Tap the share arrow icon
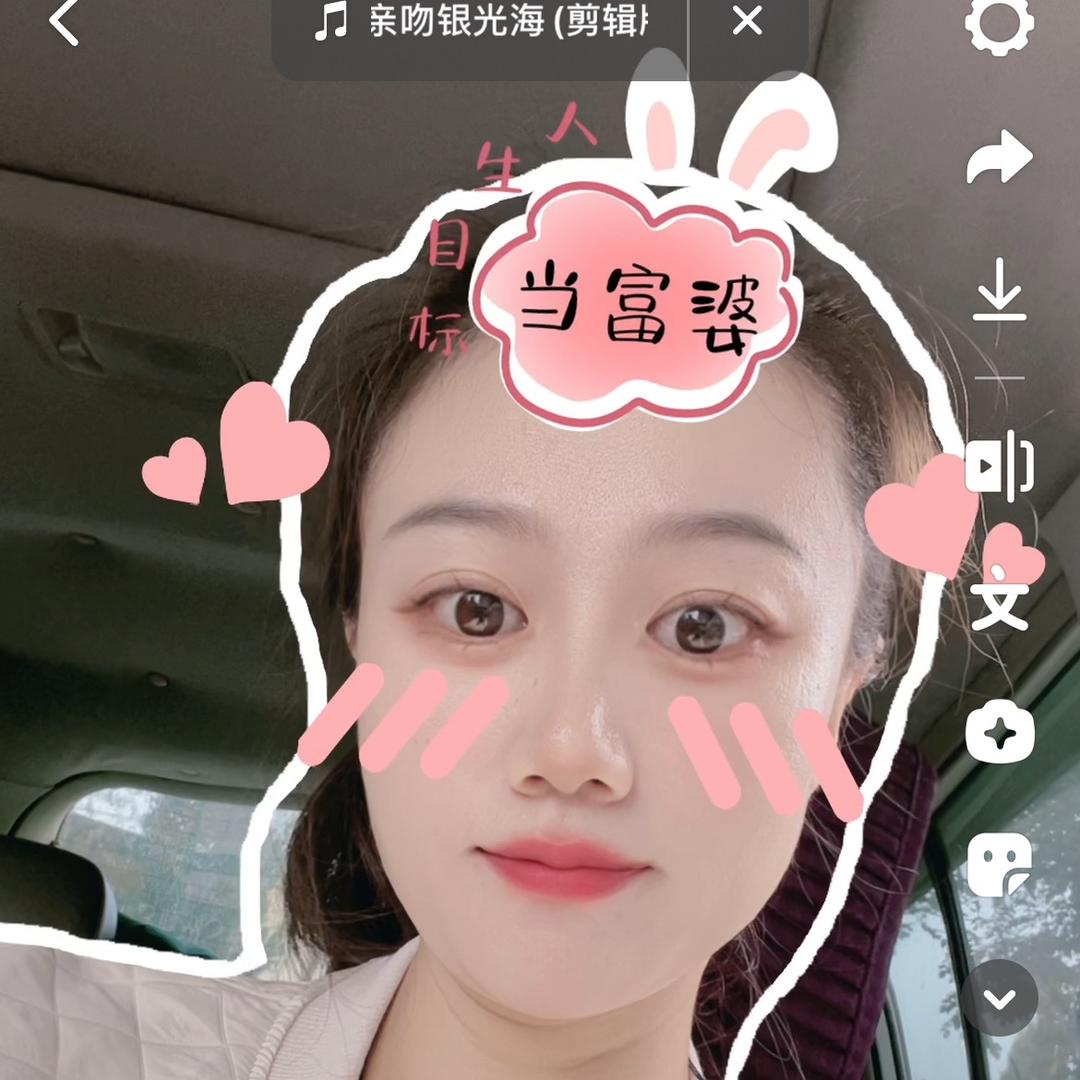The width and height of the screenshot is (1080, 1080). (x=999, y=157)
